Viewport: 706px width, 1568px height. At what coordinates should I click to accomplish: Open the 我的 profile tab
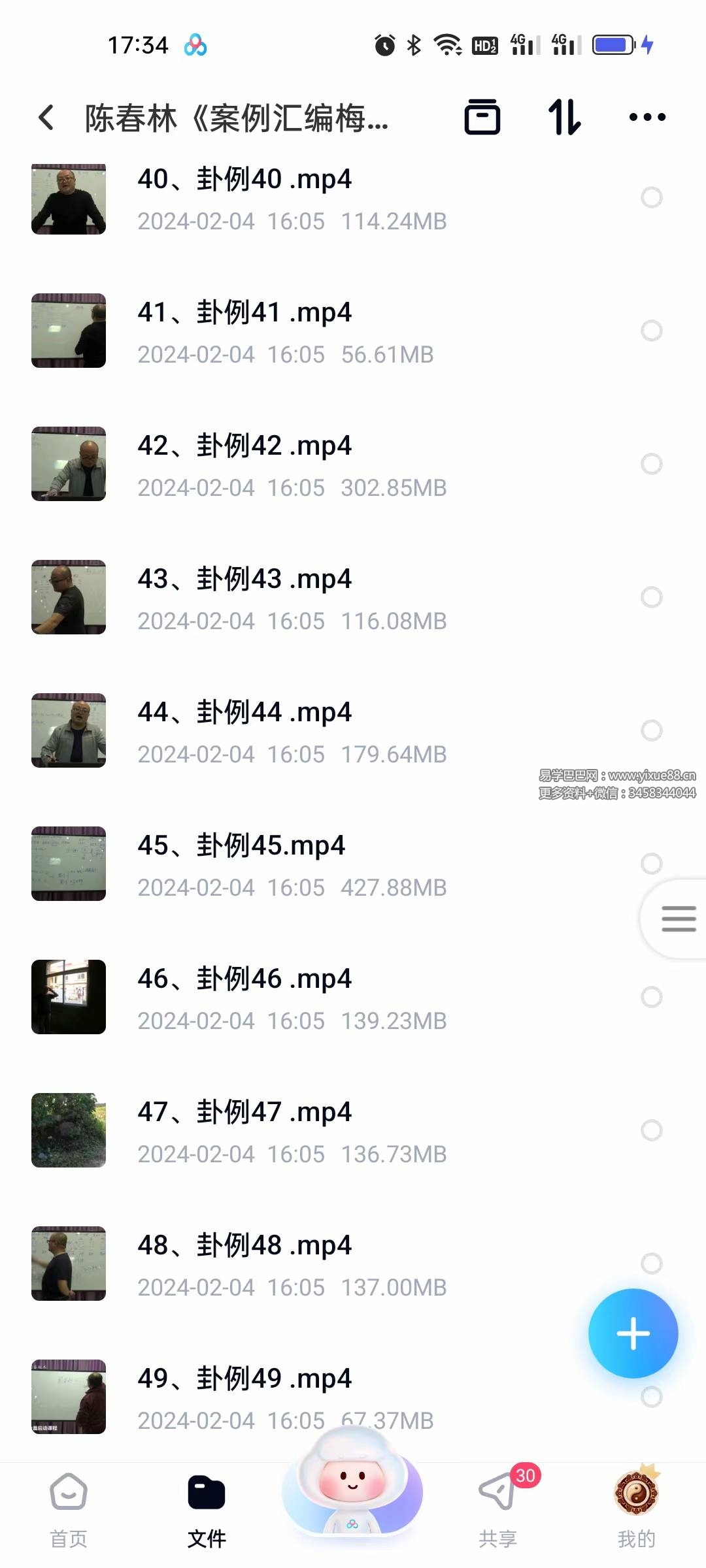pos(636,1511)
